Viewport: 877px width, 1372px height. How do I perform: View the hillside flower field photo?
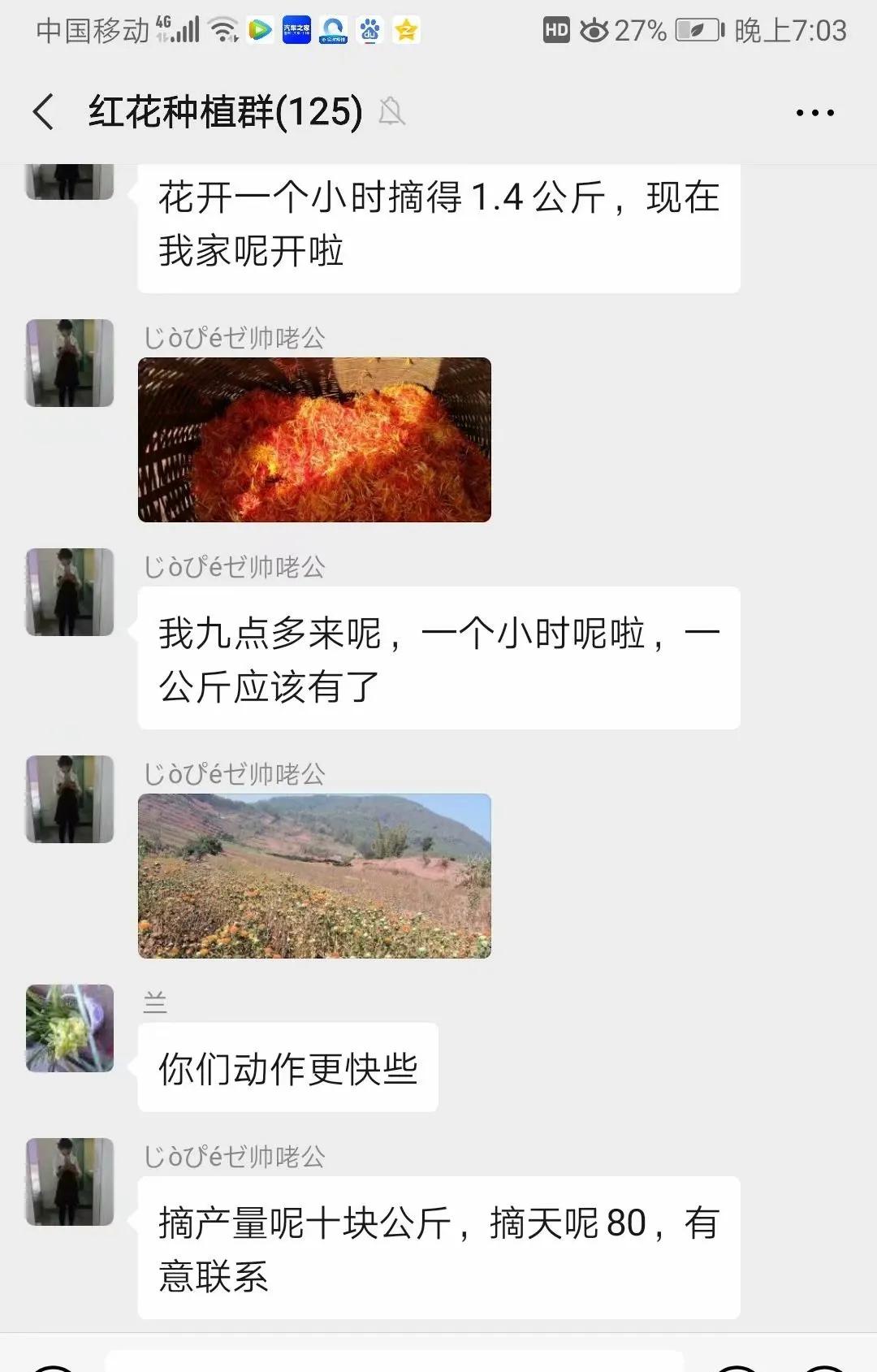click(x=314, y=876)
